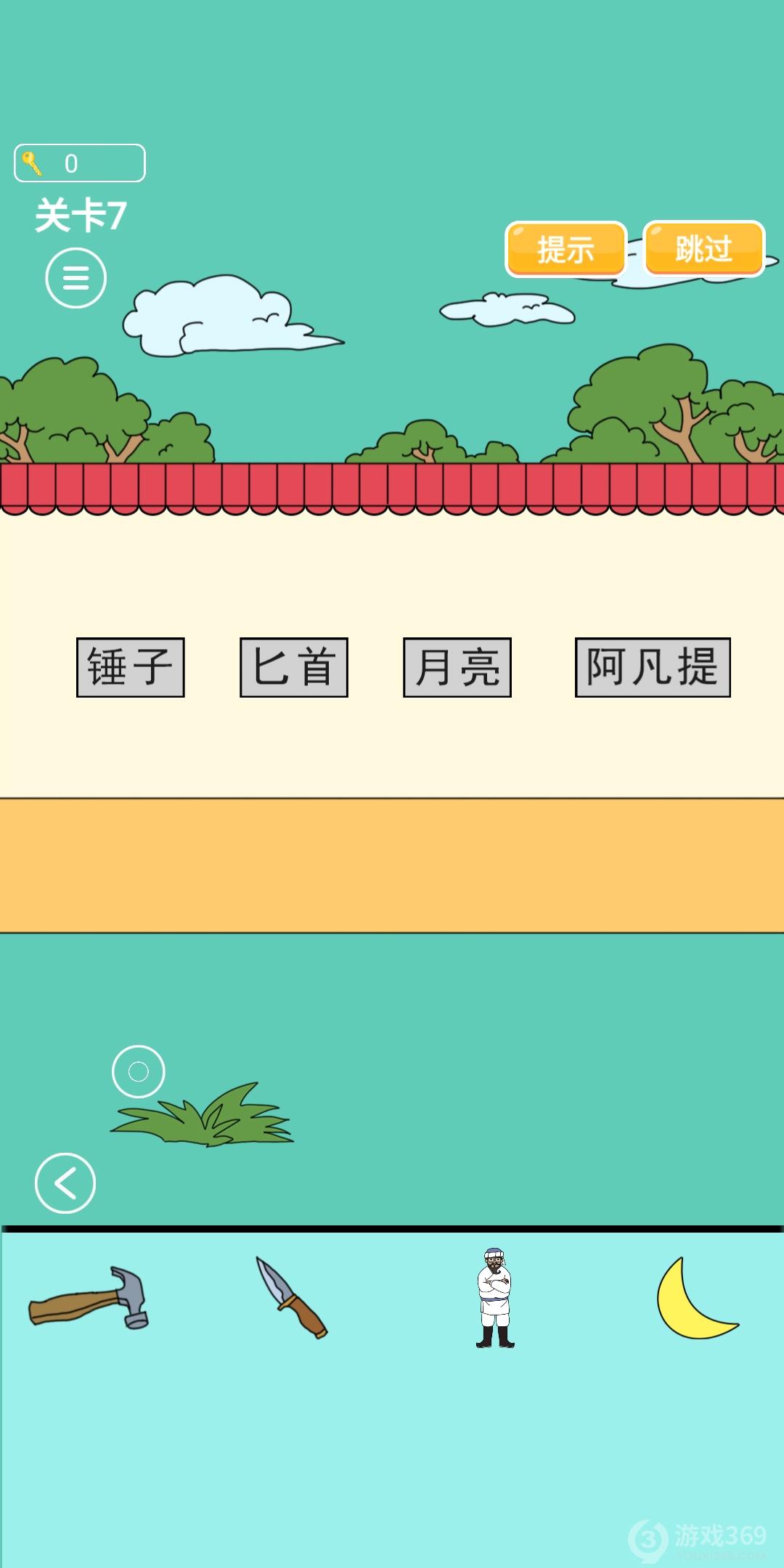This screenshot has width=784, height=1568.
Task: Open the hamburger menu
Action: pos(75,277)
